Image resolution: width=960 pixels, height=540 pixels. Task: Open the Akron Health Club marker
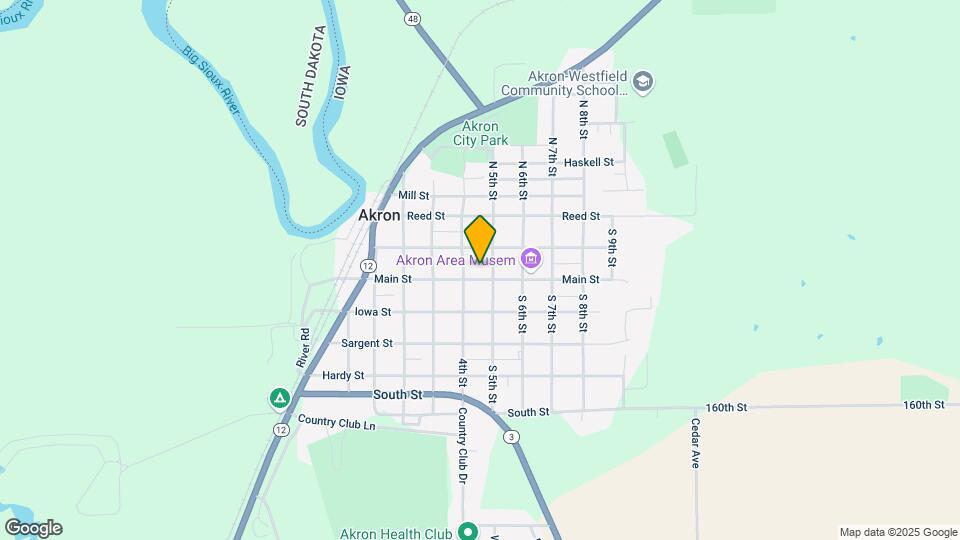[467, 533]
